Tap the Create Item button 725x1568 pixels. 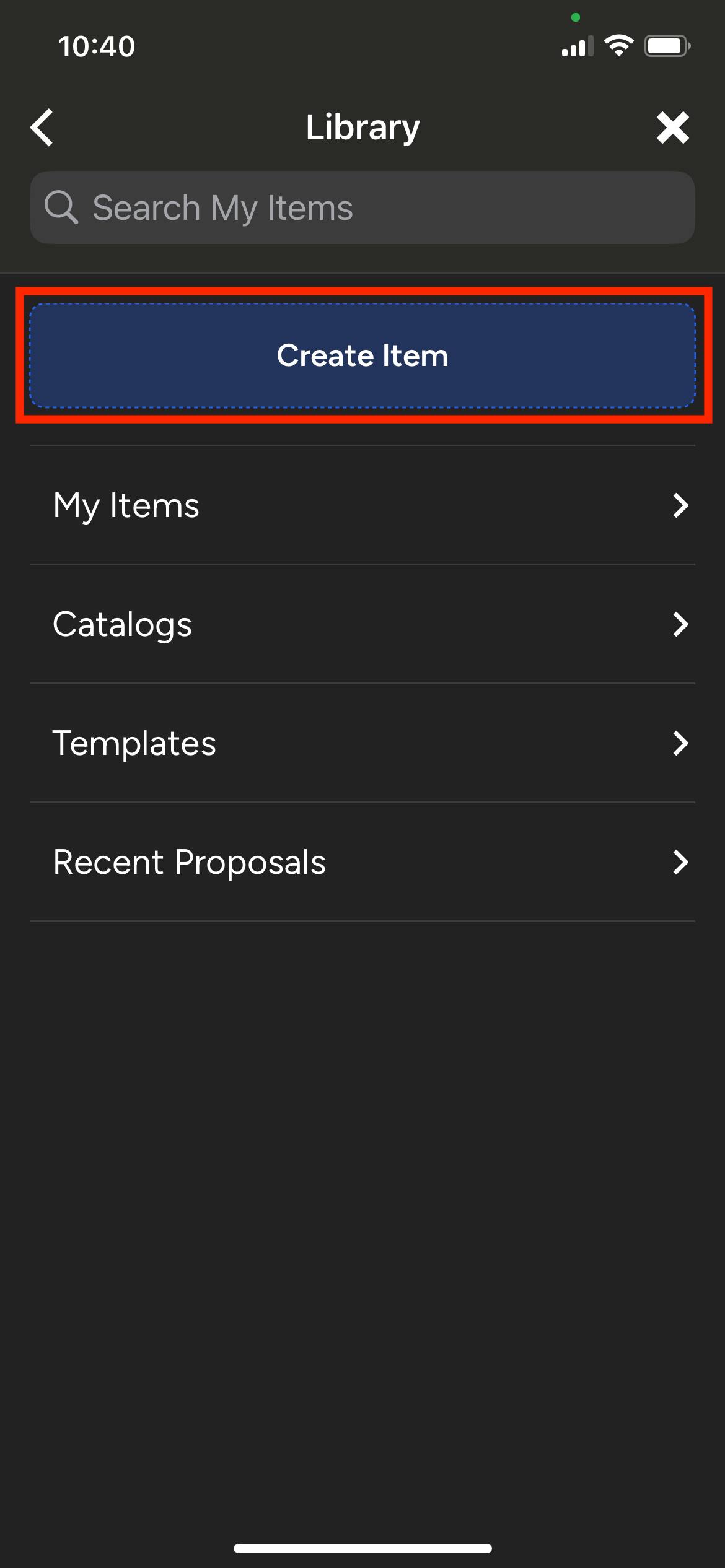click(362, 355)
